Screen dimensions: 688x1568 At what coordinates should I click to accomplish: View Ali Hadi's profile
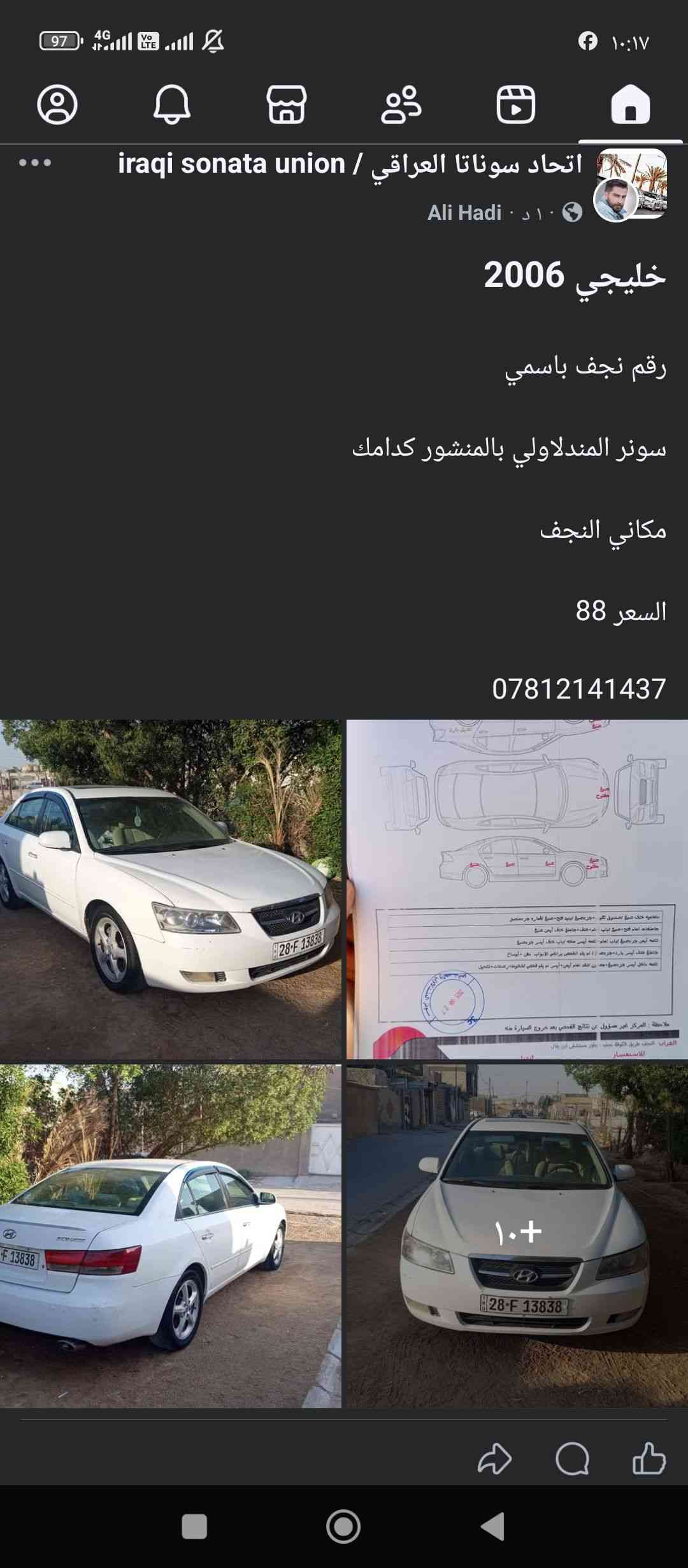click(x=464, y=213)
